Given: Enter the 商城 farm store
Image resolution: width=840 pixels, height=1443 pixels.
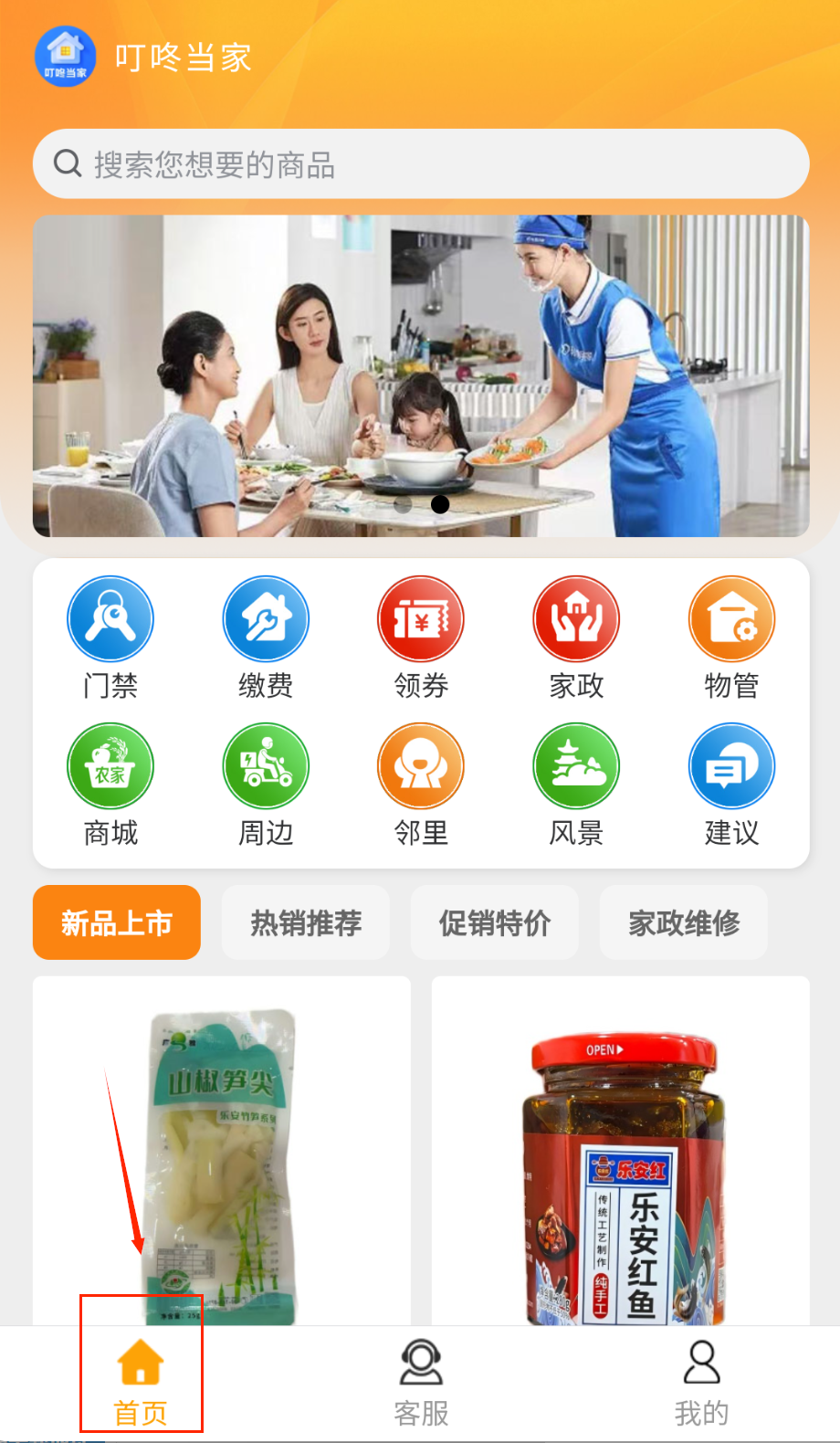Looking at the screenshot, I should click(110, 785).
